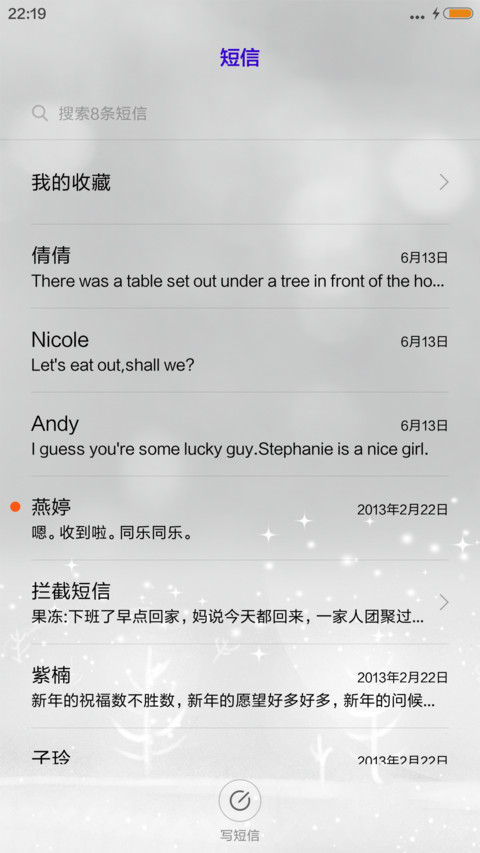Open the thread with 紫楠
Screen dimensions: 480x853
pyautogui.click(x=240, y=686)
